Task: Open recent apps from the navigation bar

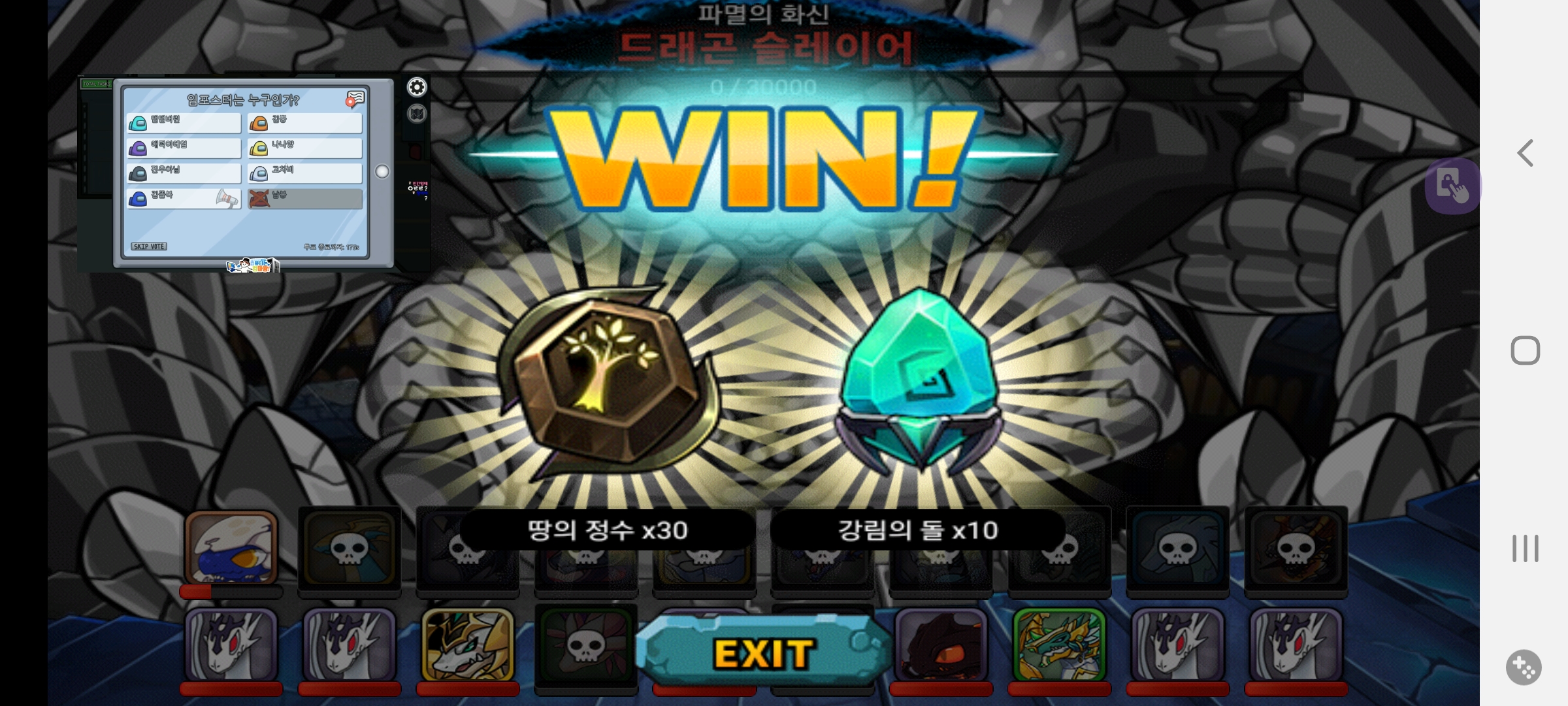Action: [1525, 548]
